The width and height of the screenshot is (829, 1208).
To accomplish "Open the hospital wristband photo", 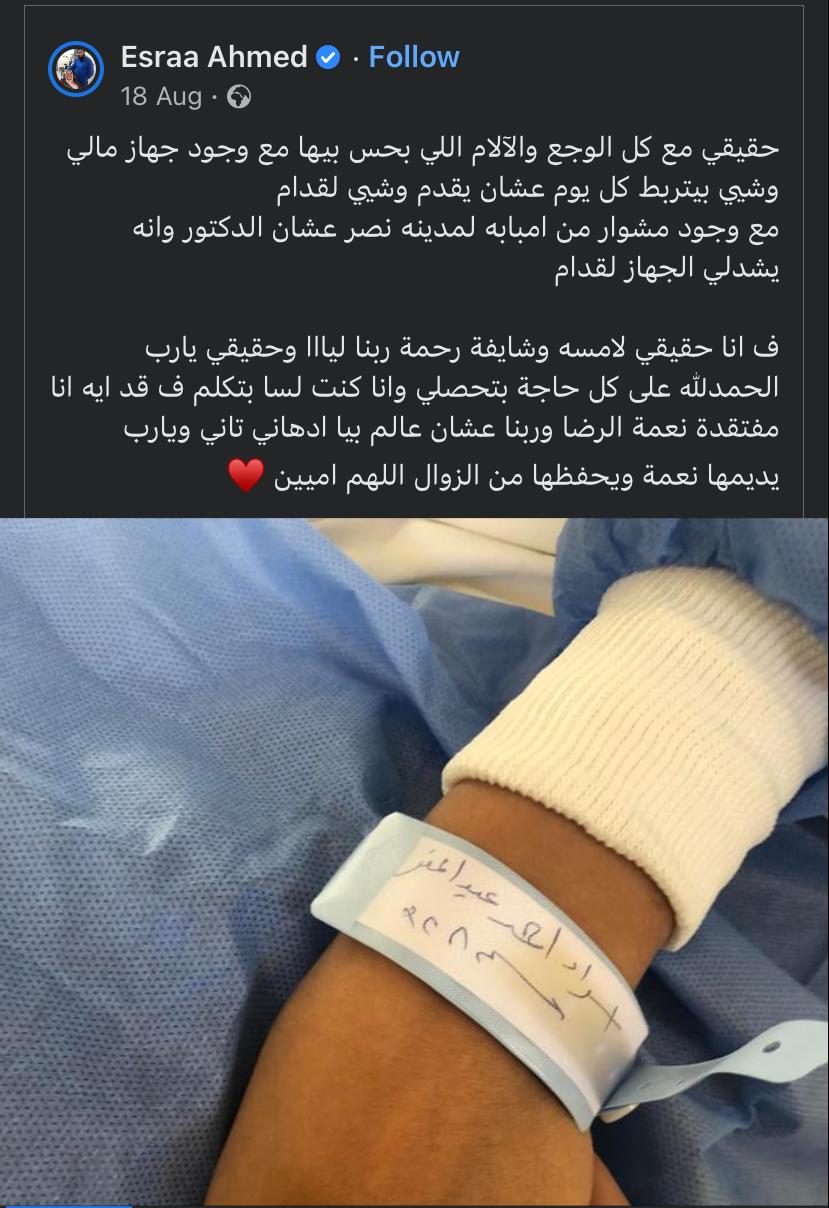I will (x=414, y=860).
